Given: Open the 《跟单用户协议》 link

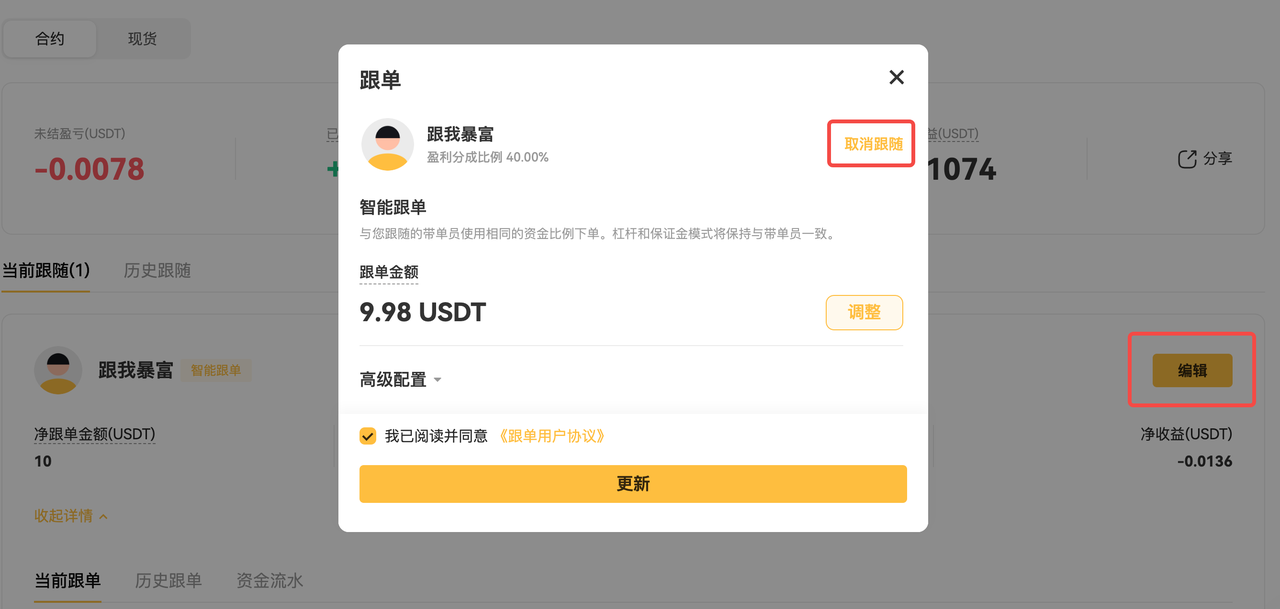Looking at the screenshot, I should tap(551, 436).
